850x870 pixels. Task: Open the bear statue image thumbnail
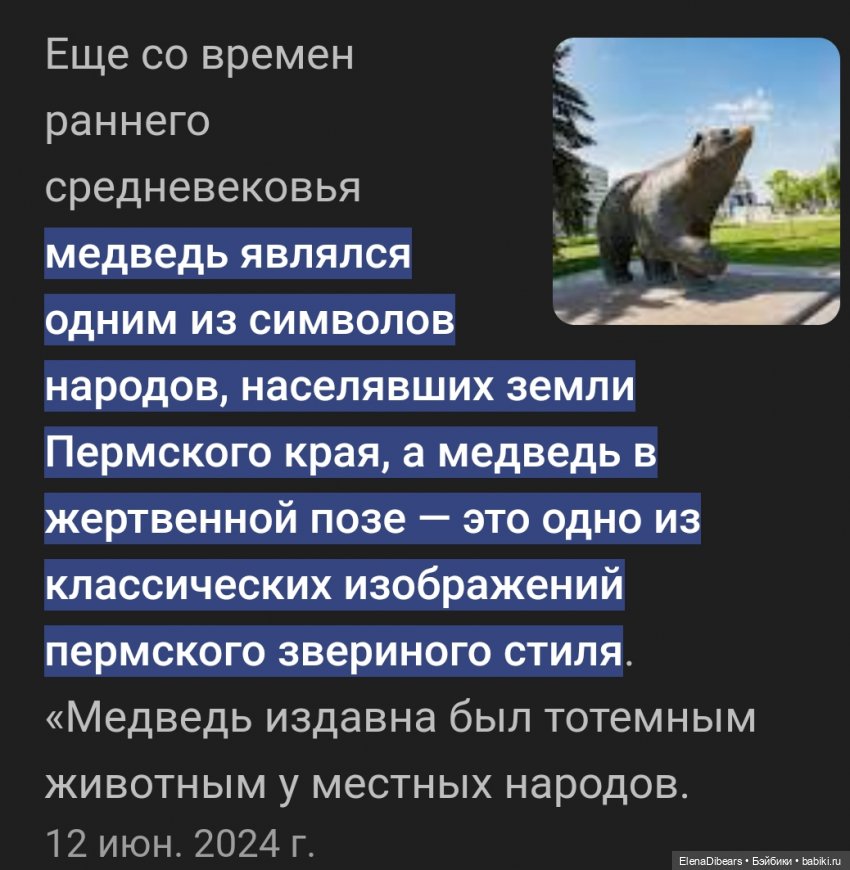pyautogui.click(x=696, y=181)
